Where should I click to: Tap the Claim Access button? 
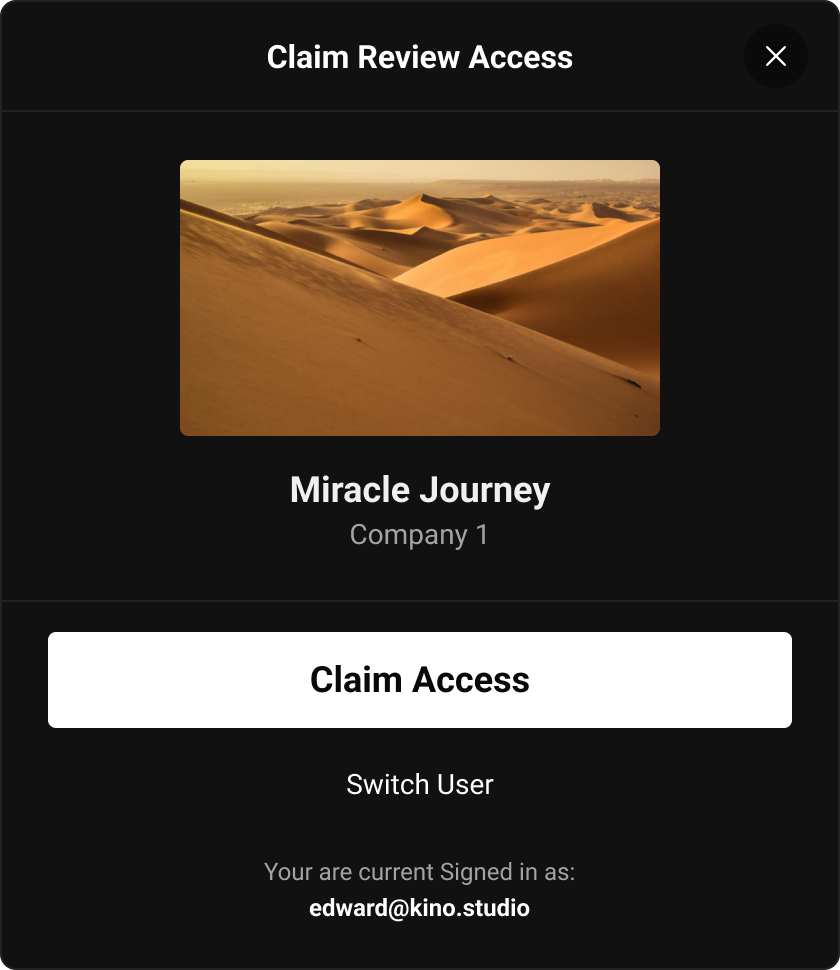(x=420, y=680)
